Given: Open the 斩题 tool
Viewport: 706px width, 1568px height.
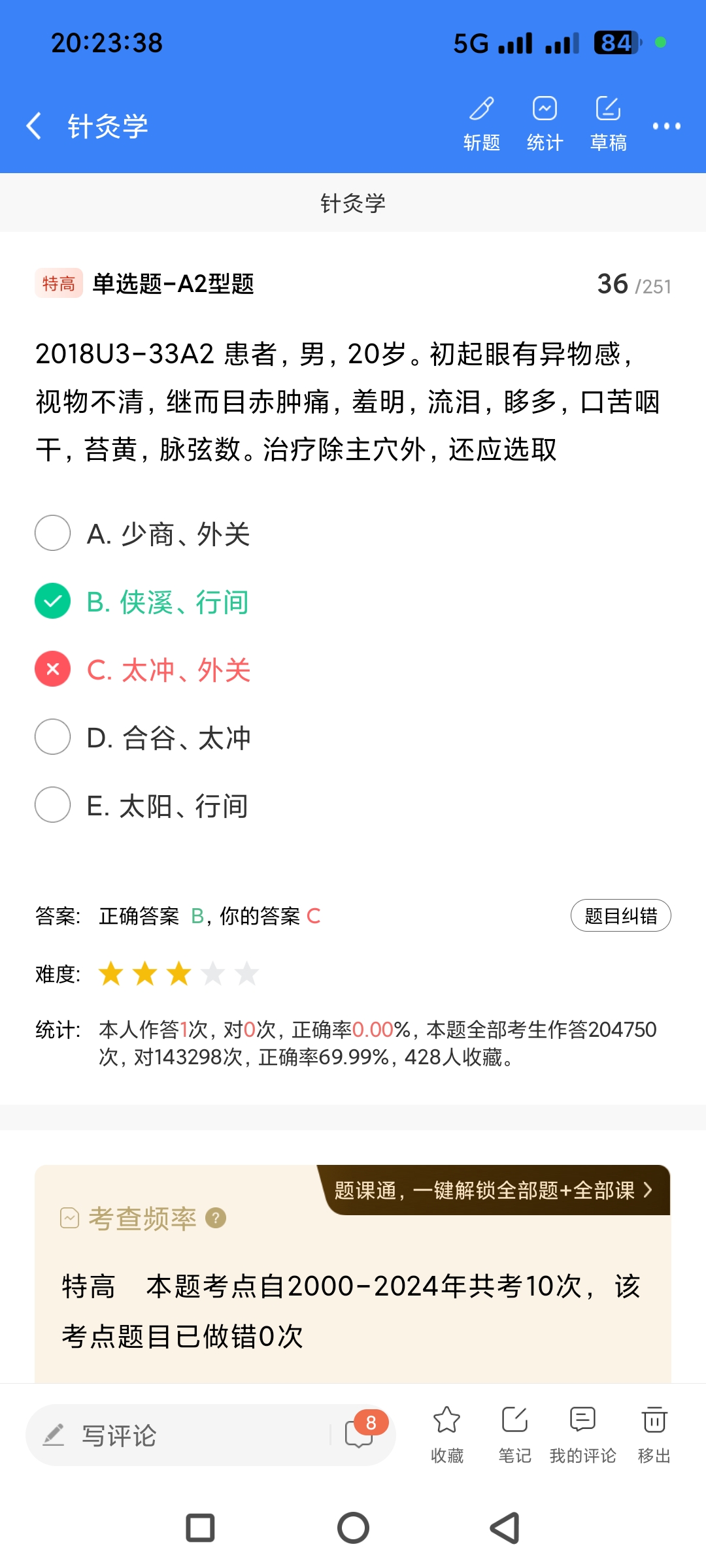Looking at the screenshot, I should click(x=482, y=123).
